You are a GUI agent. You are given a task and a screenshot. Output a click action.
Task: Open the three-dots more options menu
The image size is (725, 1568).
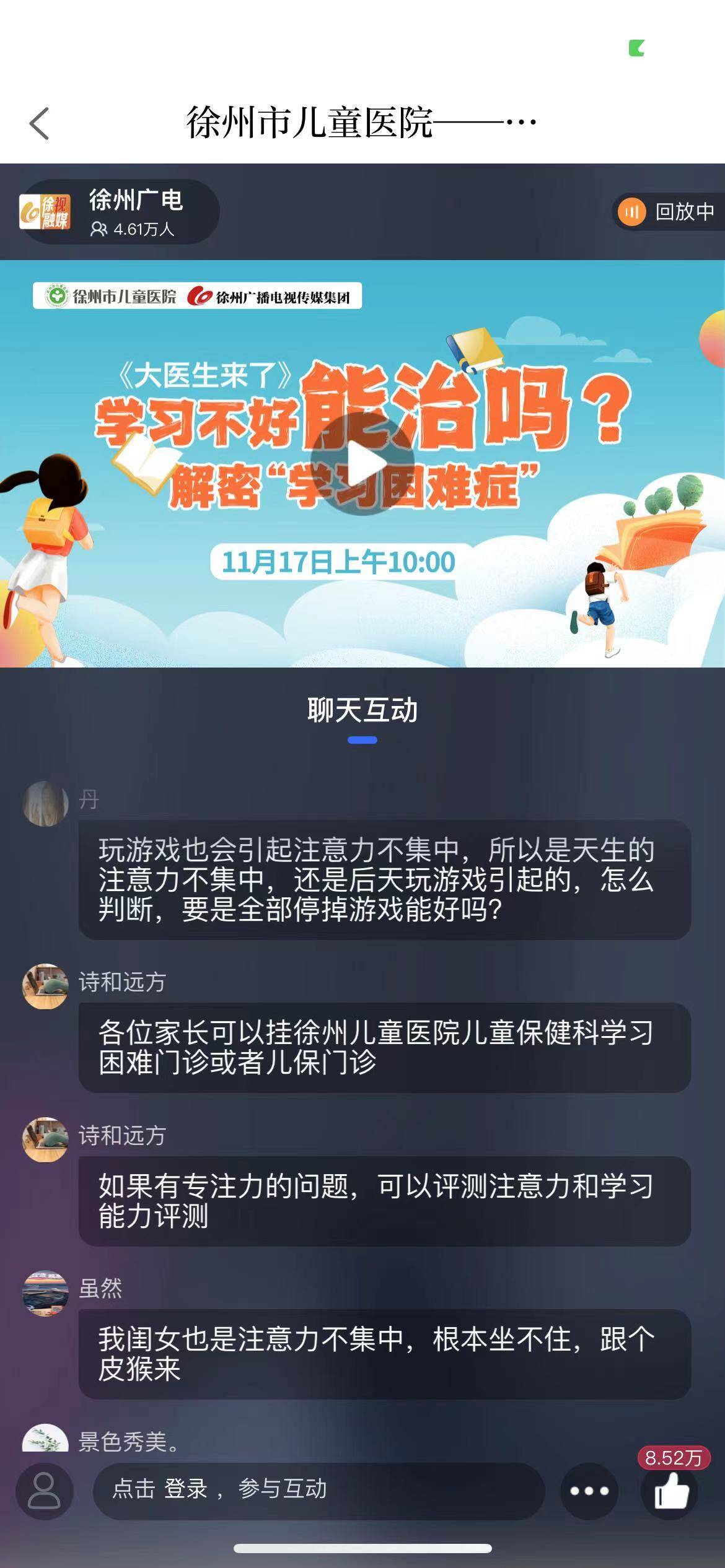(589, 1490)
